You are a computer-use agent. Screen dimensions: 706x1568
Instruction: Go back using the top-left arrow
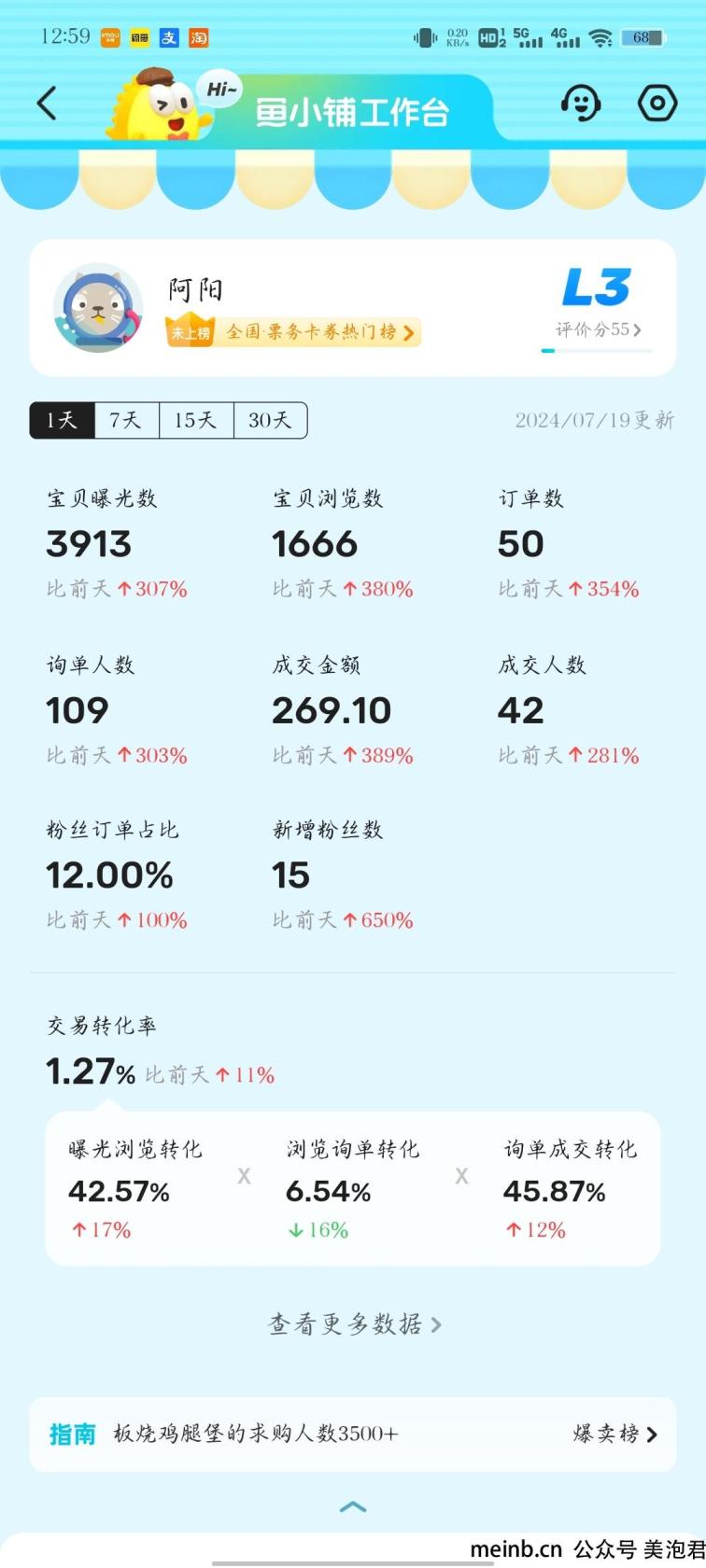pyautogui.click(x=47, y=104)
